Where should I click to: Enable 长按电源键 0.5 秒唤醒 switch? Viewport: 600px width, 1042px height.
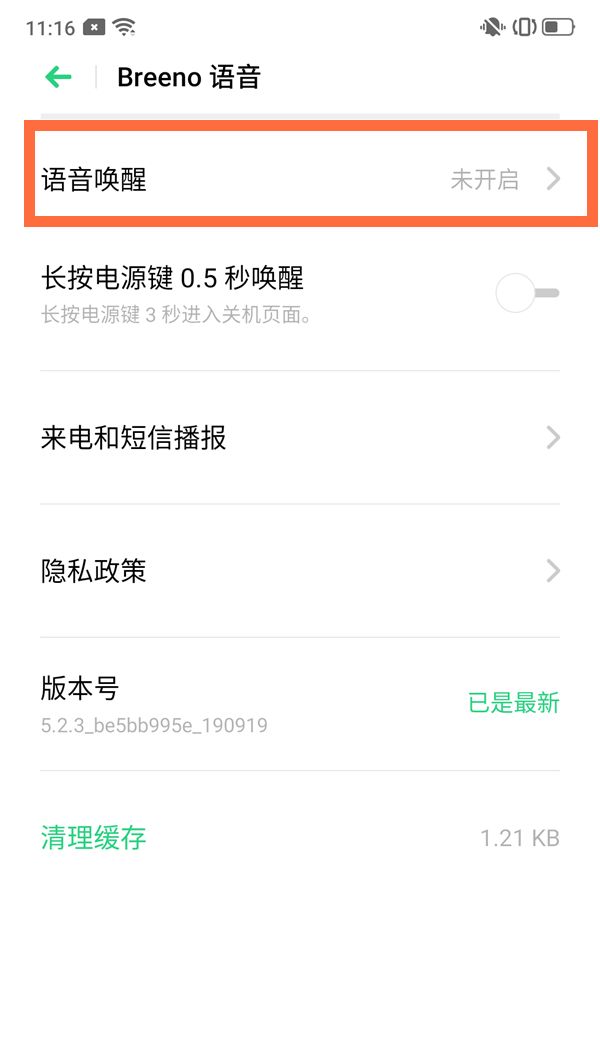527,293
